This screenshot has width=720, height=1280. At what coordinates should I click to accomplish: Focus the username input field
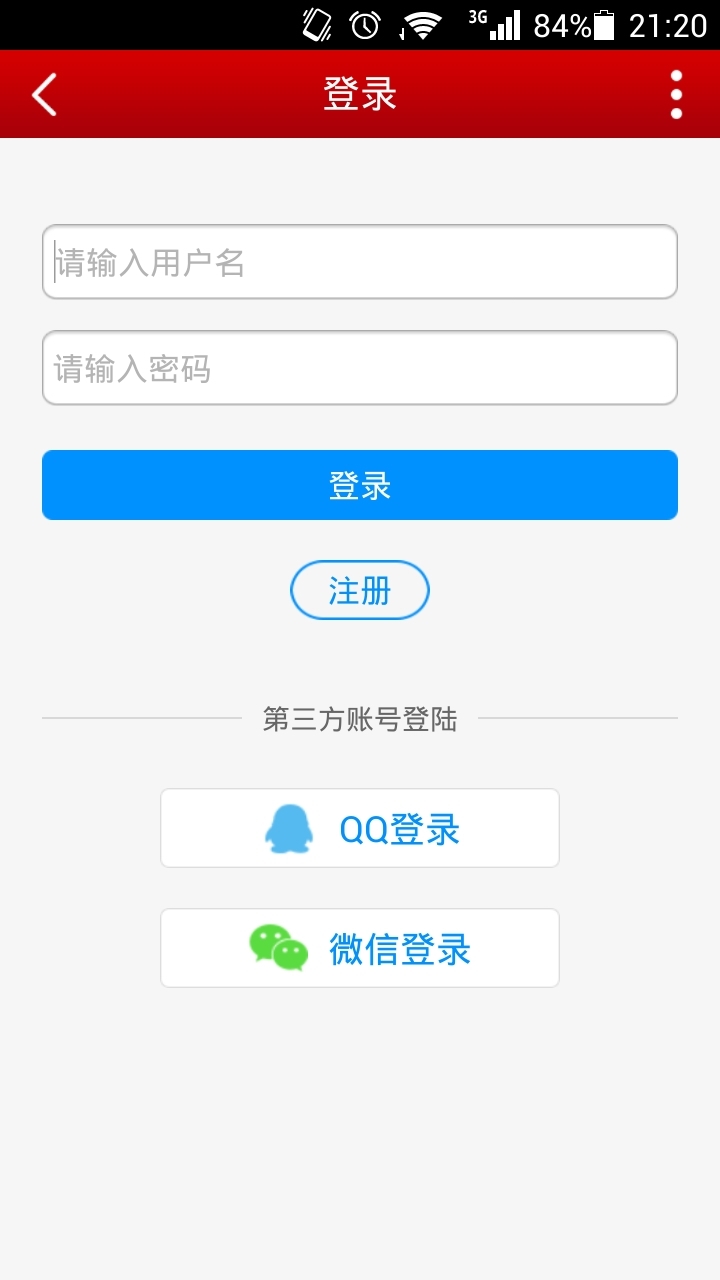coord(360,262)
